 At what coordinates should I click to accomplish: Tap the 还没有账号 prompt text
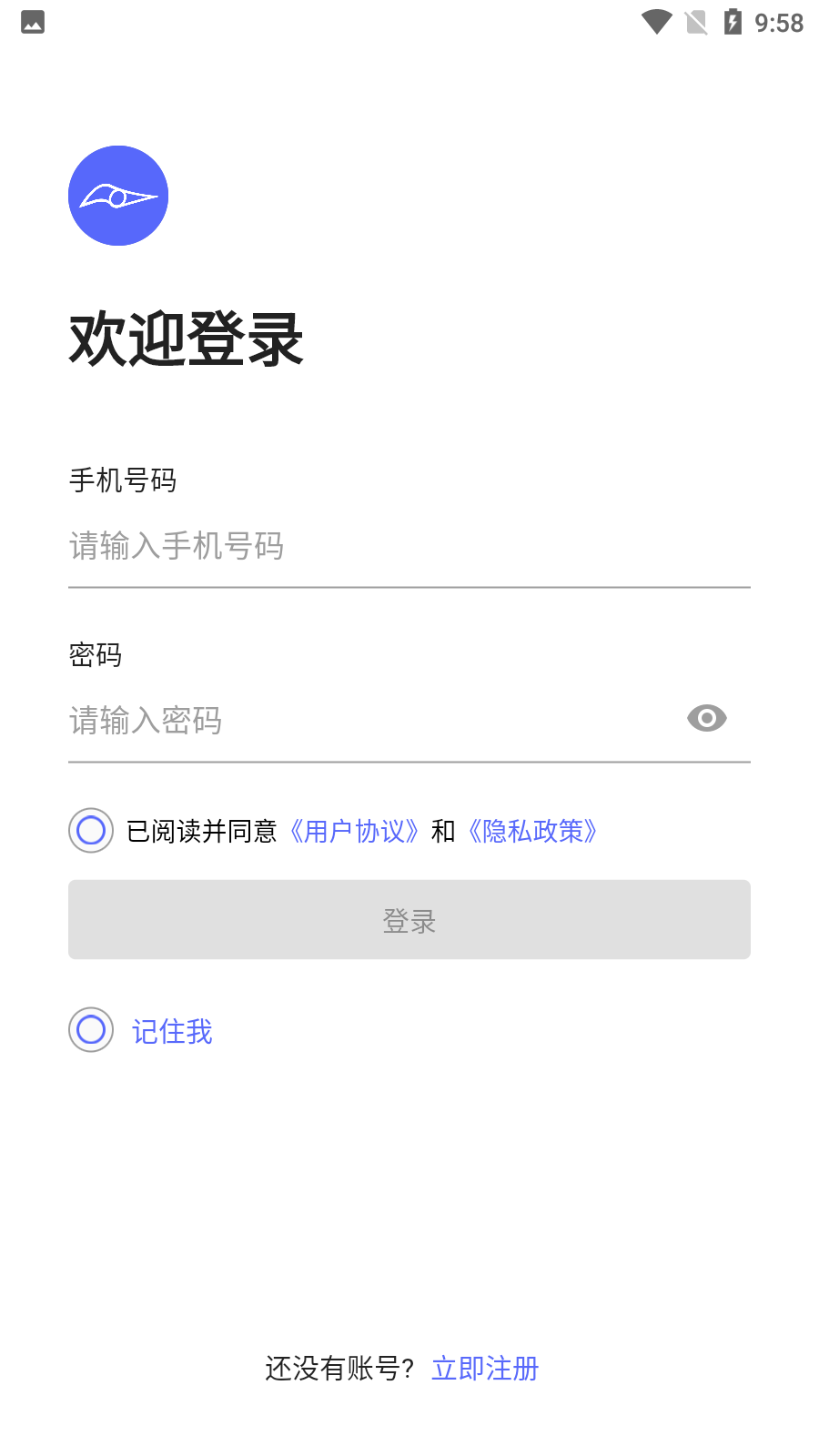pyautogui.click(x=340, y=1366)
